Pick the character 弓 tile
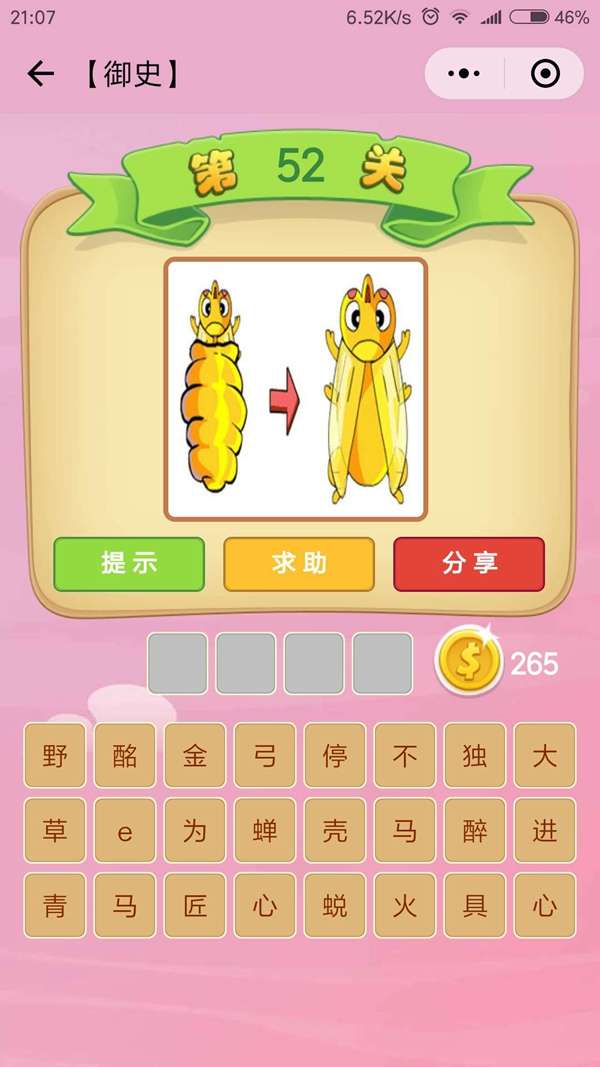Screen dimensions: 600x1067 pyautogui.click(x=265, y=756)
